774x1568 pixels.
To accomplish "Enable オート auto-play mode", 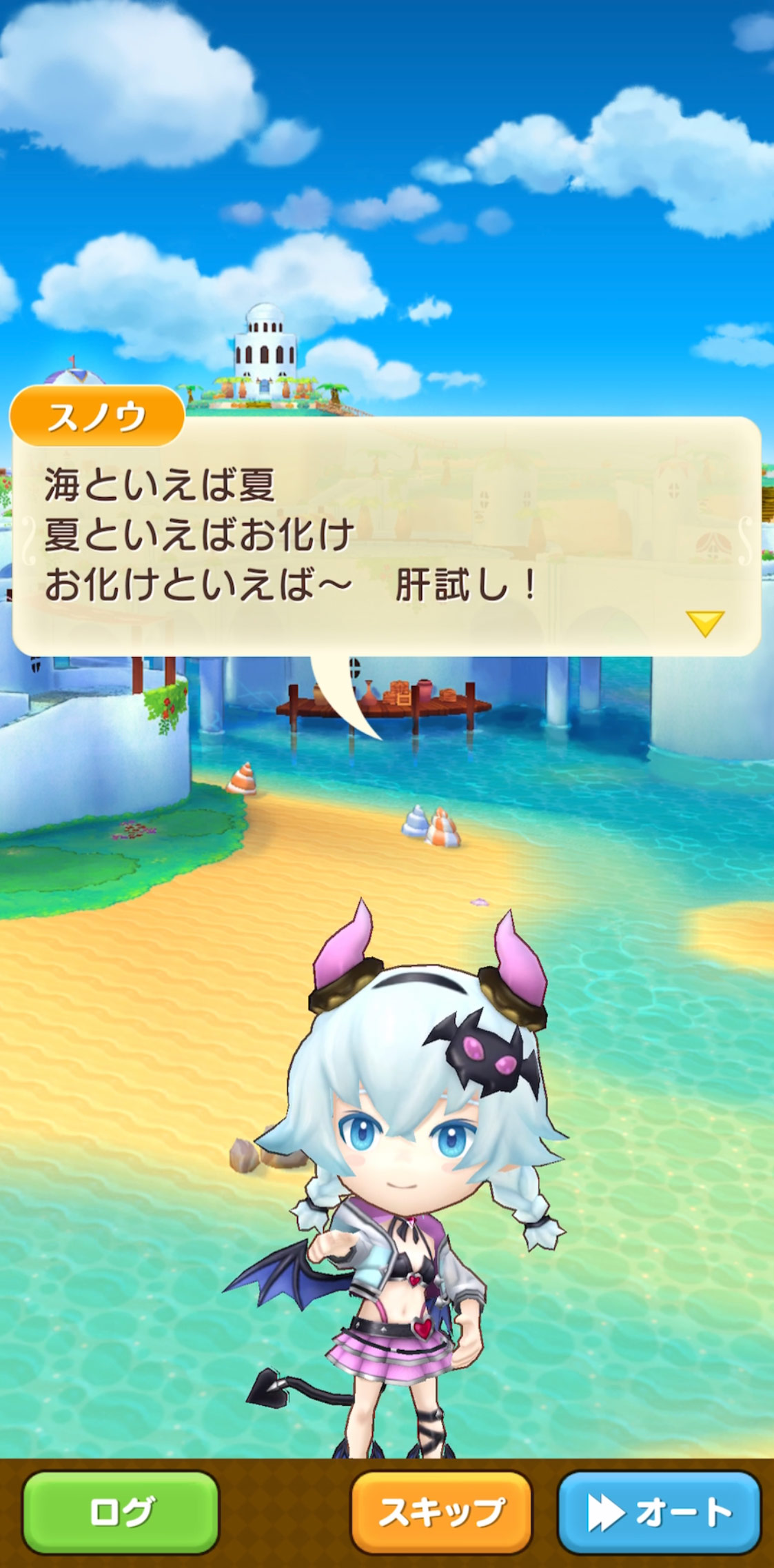I will (659, 1512).
